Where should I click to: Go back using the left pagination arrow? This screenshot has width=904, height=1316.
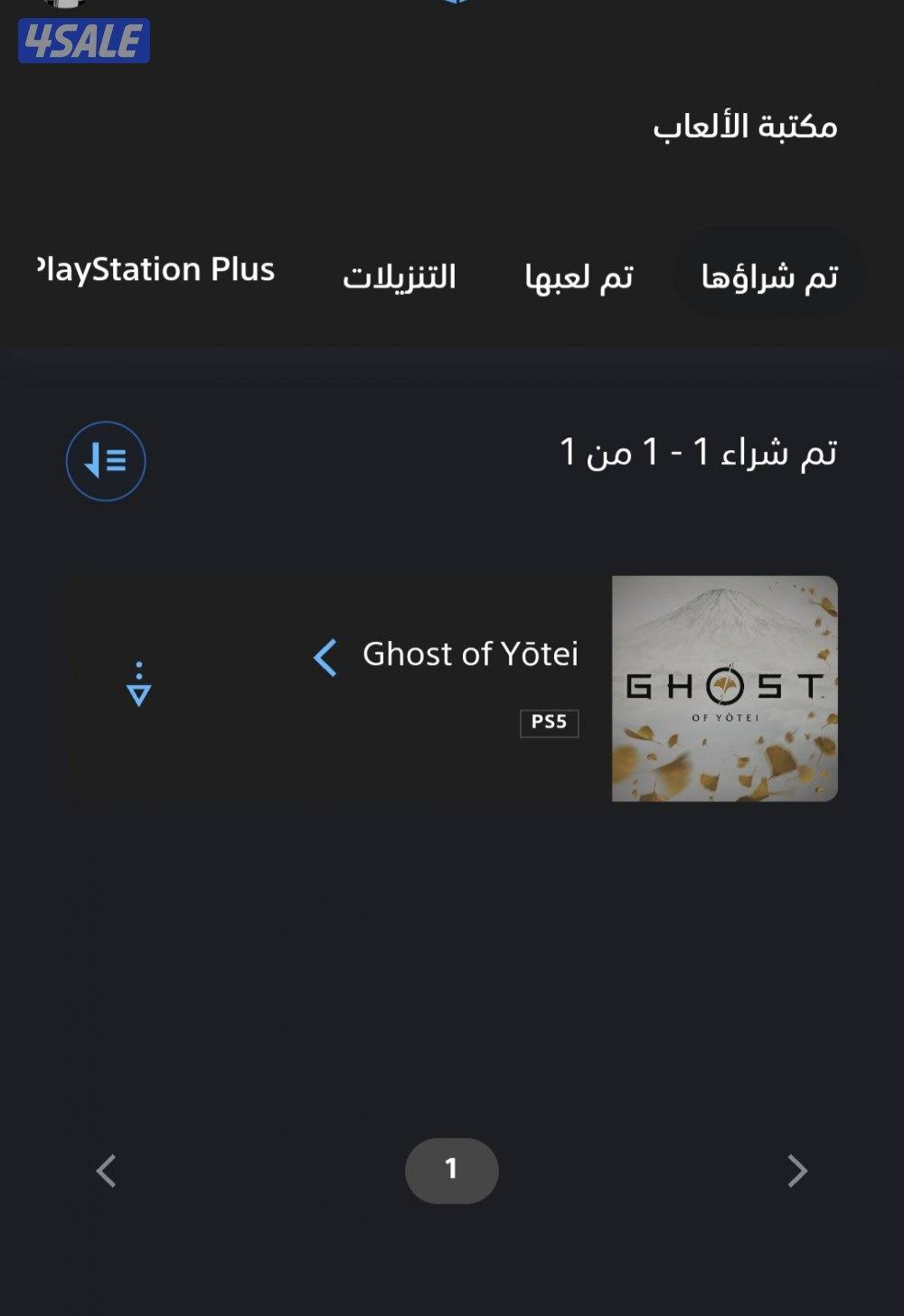click(x=106, y=1170)
